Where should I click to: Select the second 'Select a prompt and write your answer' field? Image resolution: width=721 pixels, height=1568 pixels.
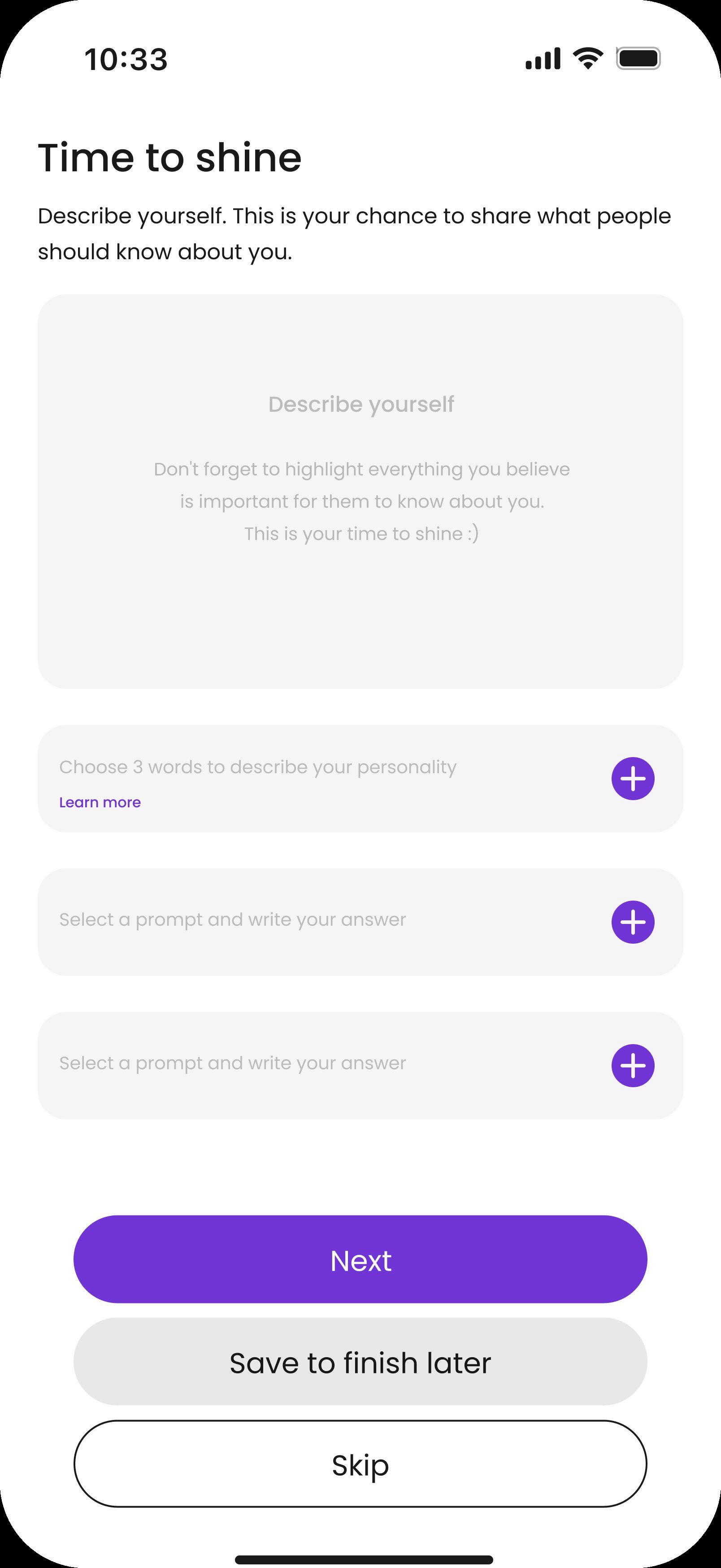(232, 1063)
